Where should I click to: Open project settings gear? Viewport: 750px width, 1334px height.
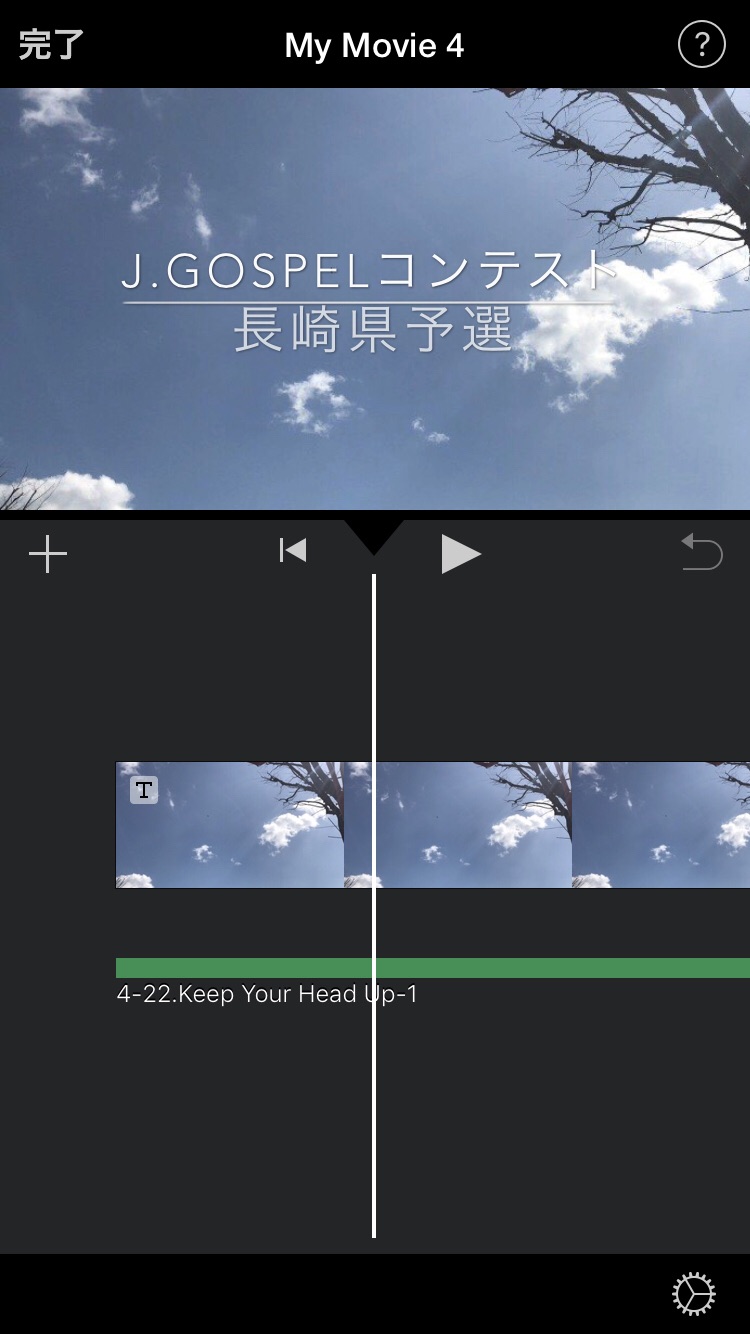(693, 1294)
